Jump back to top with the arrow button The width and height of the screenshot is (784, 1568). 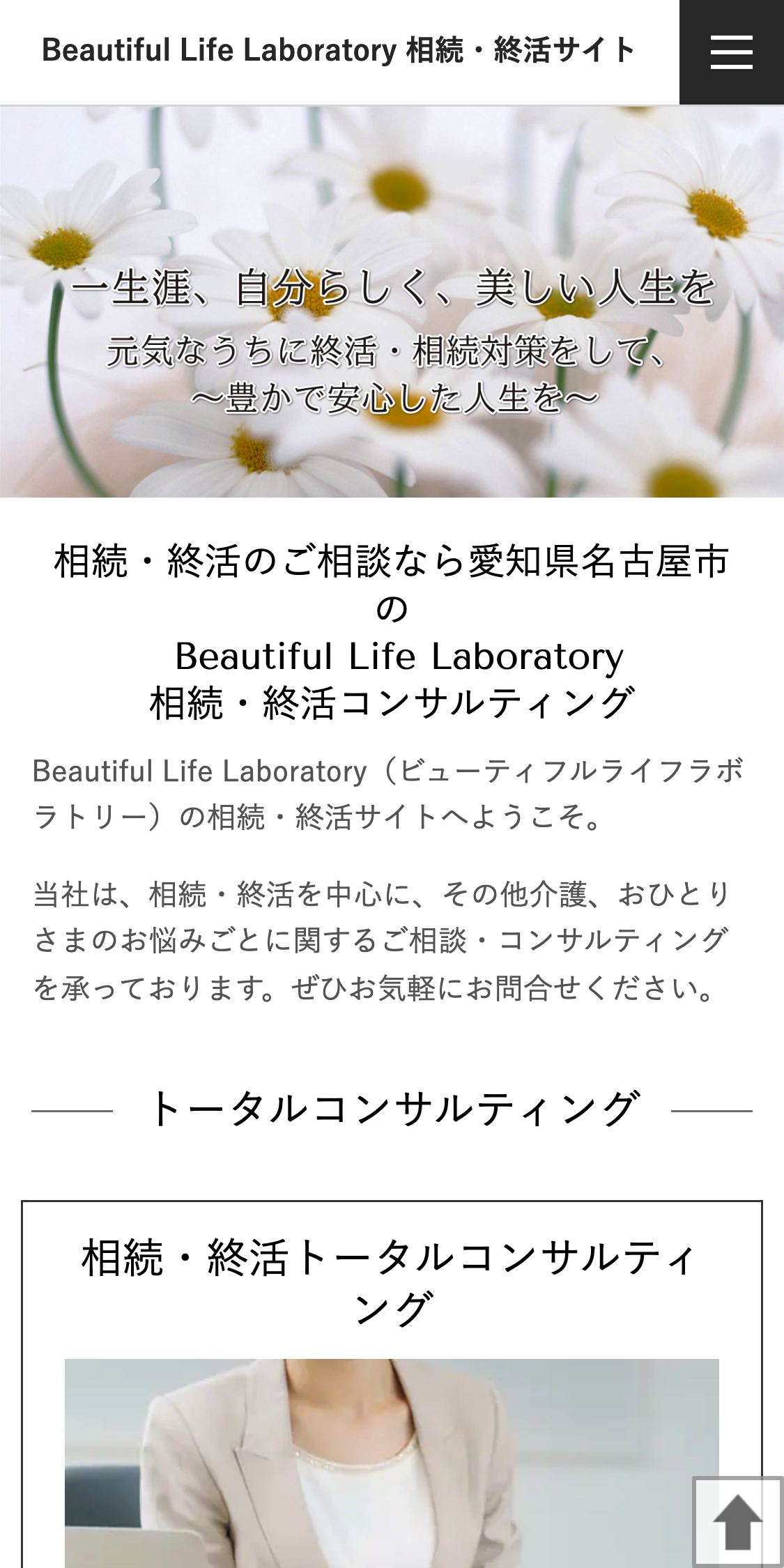click(x=737, y=1521)
